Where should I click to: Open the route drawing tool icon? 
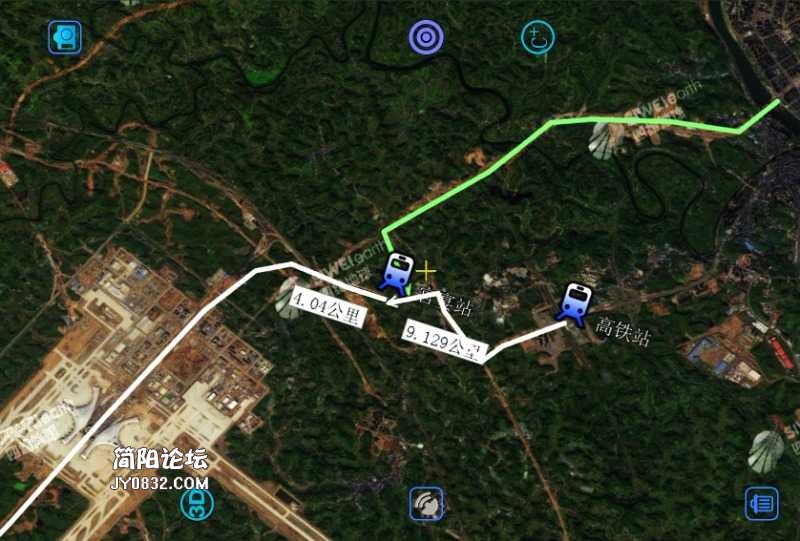click(x=538, y=38)
